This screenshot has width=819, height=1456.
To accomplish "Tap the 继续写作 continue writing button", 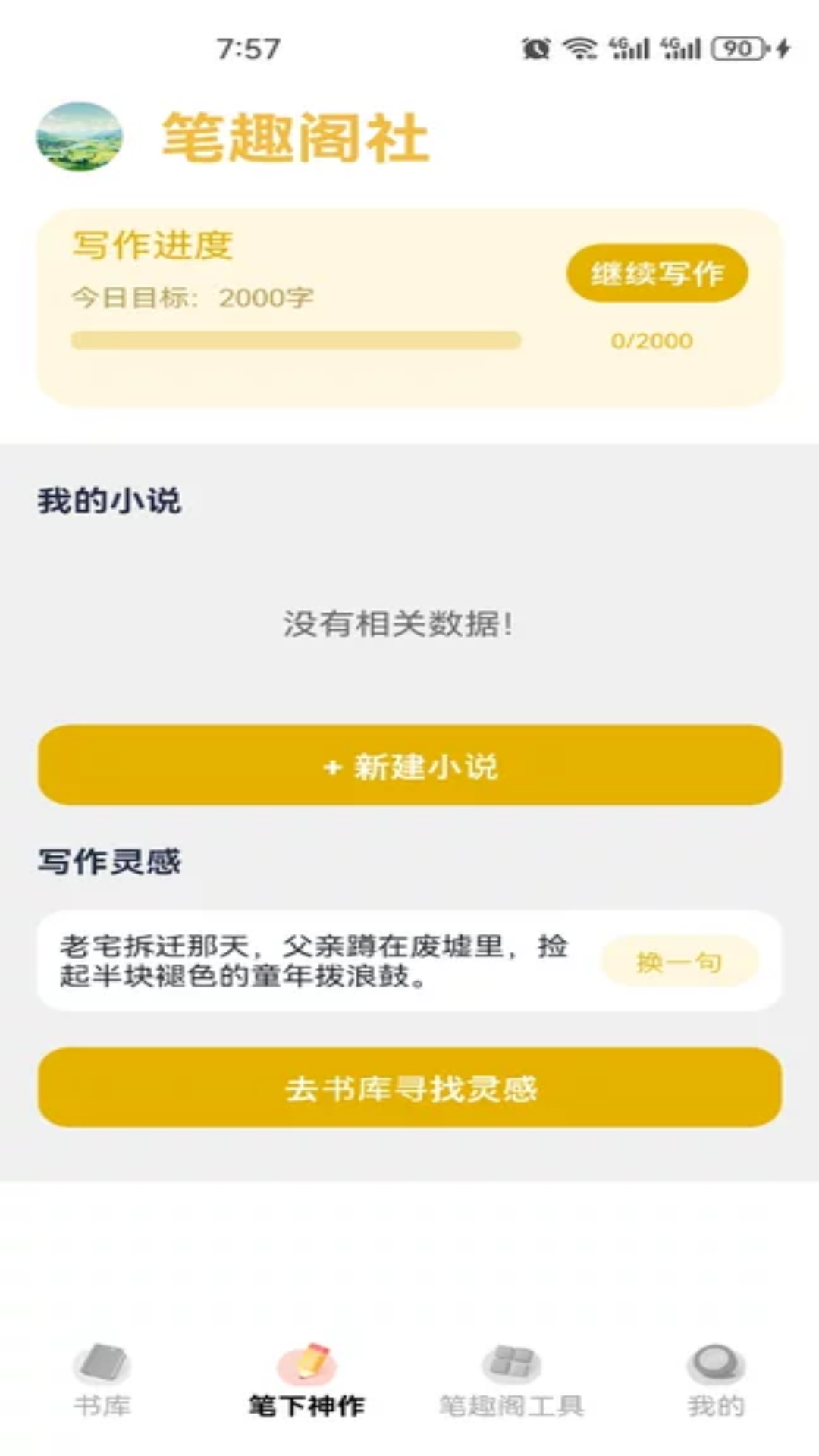I will 655,275.
